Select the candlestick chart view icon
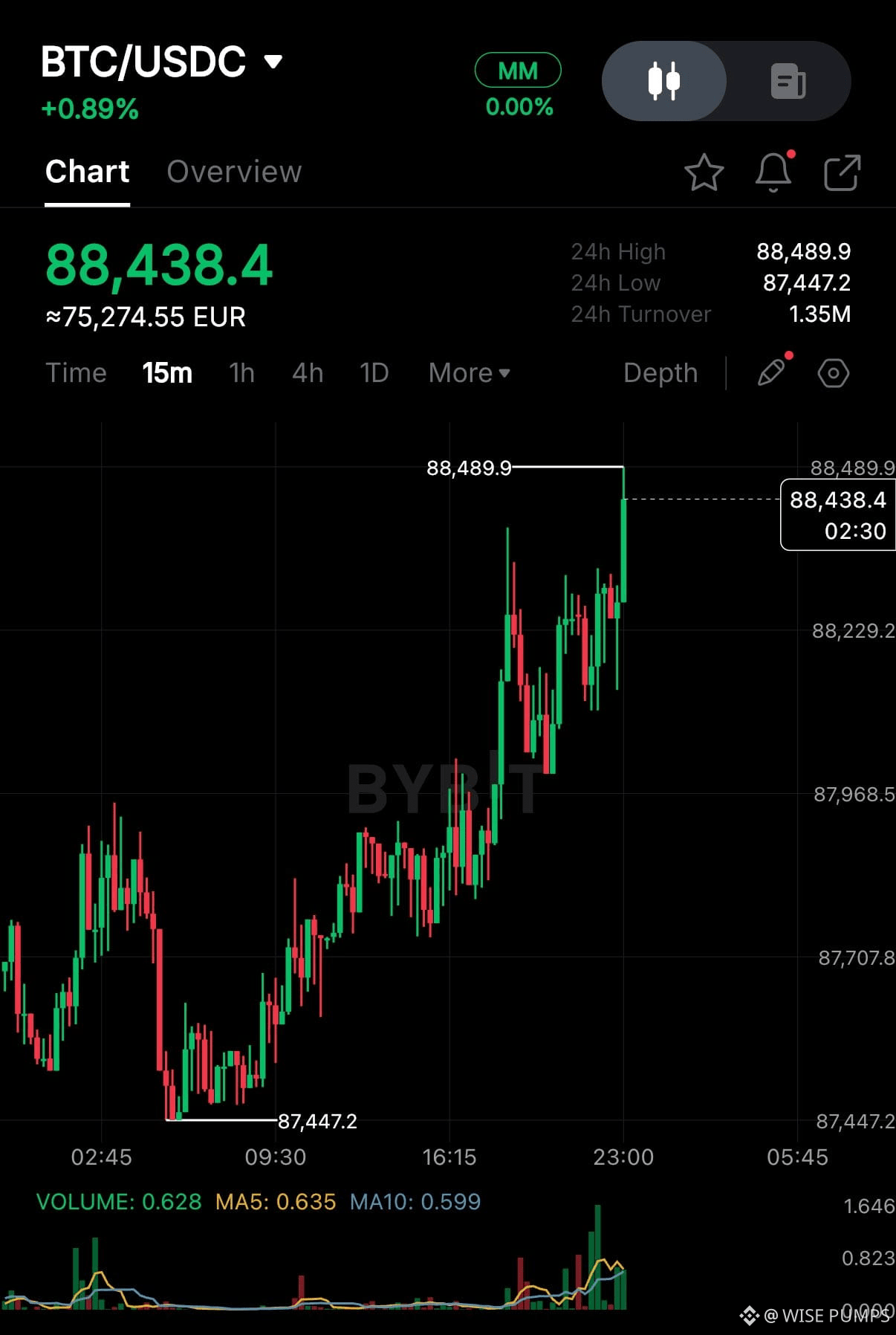The height and width of the screenshot is (1335, 896). [663, 82]
